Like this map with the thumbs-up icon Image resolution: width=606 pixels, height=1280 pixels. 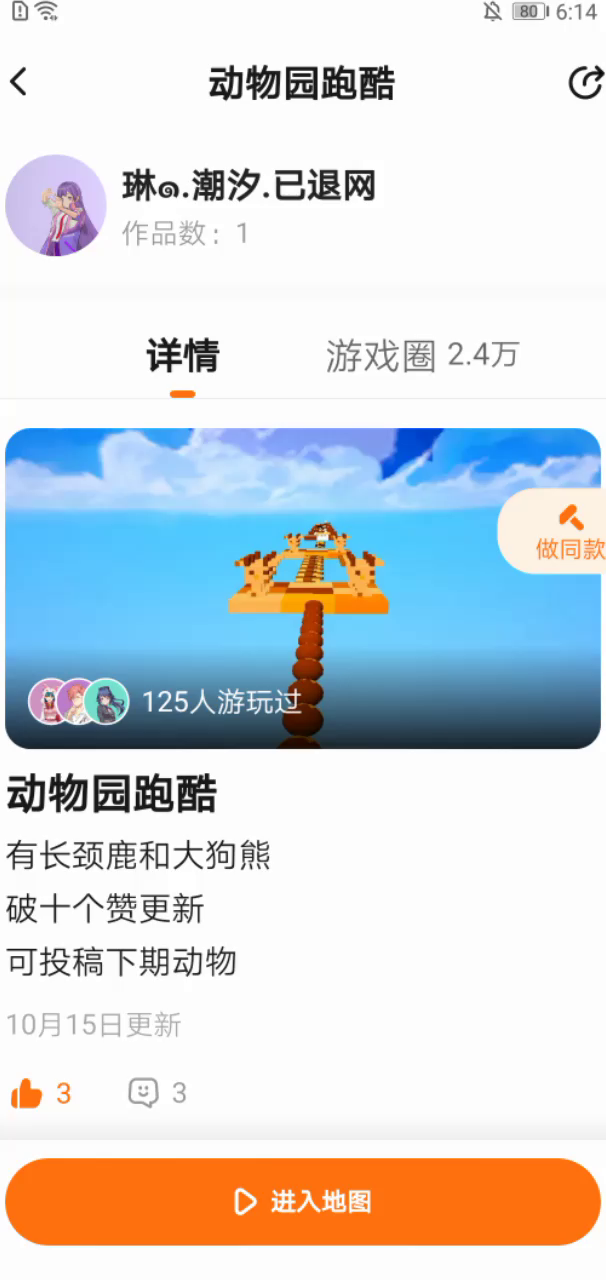(x=27, y=1093)
